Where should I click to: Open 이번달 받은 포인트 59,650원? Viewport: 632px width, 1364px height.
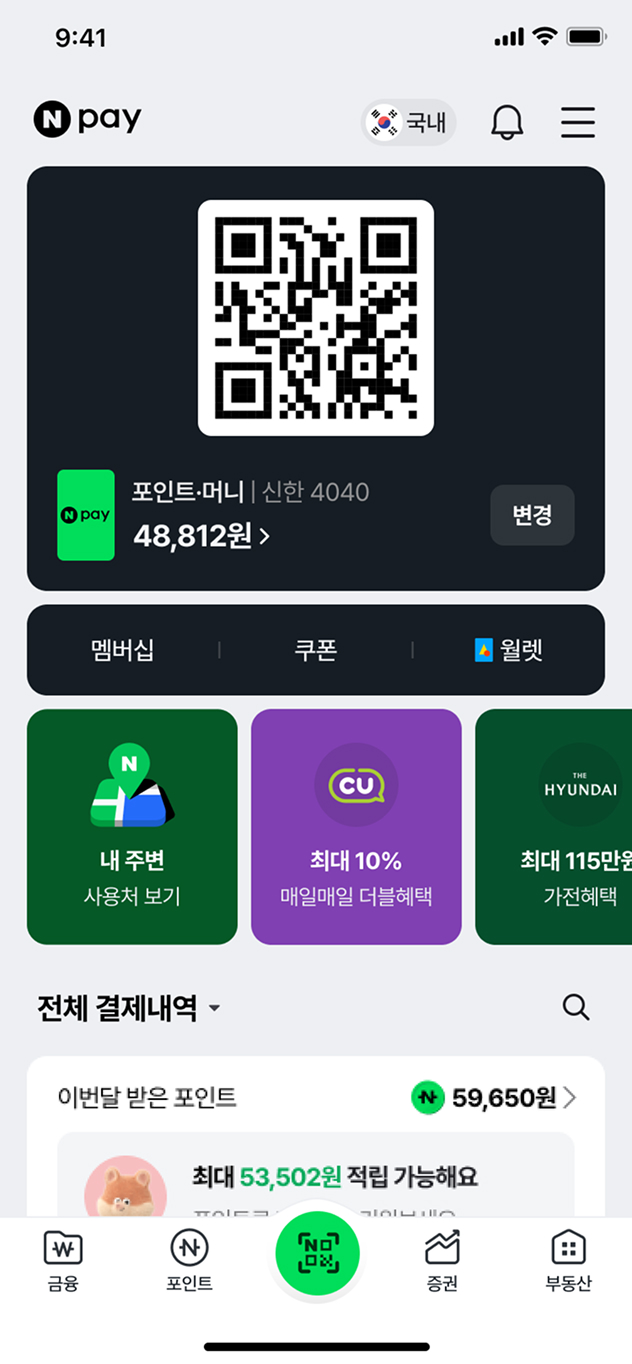pos(494,1098)
